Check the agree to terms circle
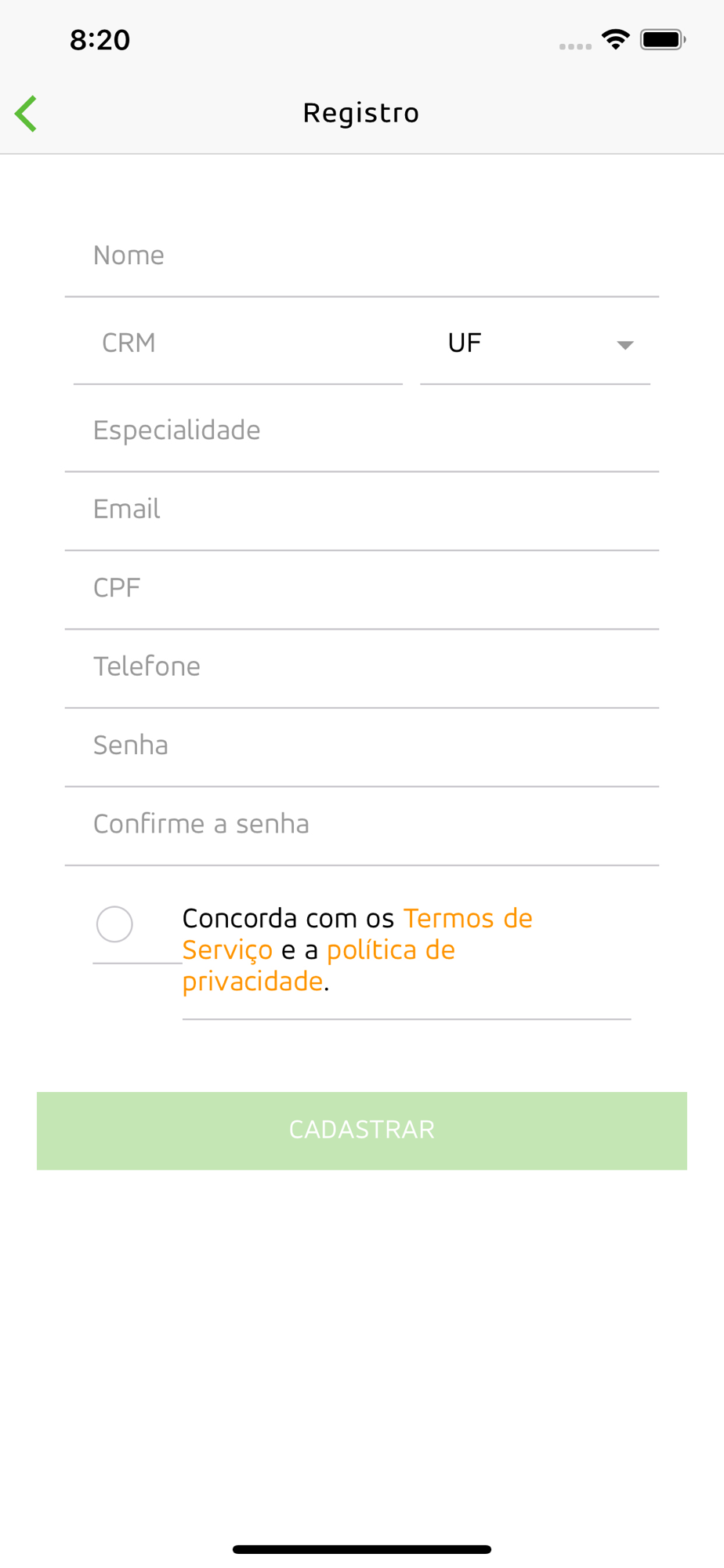Screen dimensions: 724x1568 pos(114,924)
